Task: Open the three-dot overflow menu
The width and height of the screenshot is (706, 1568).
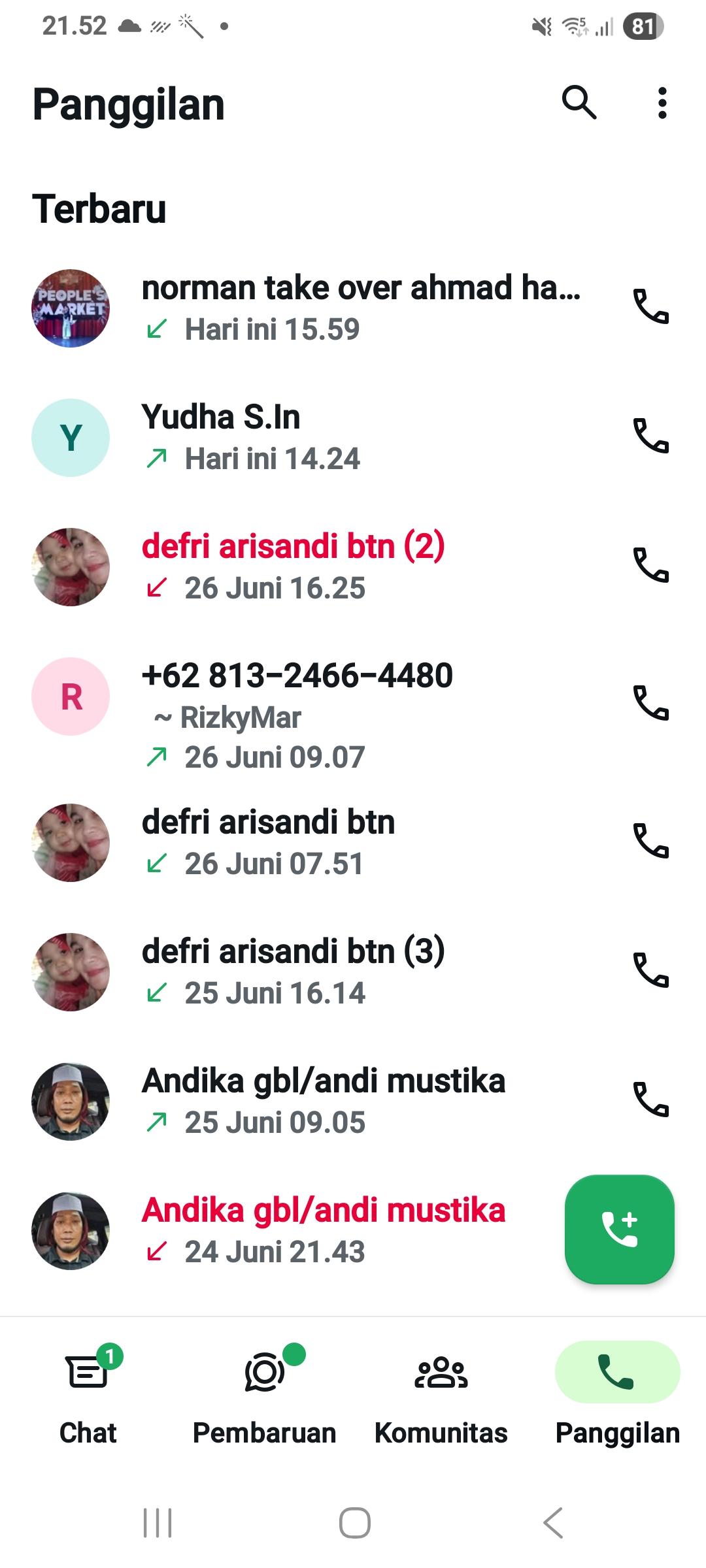Action: click(x=662, y=103)
